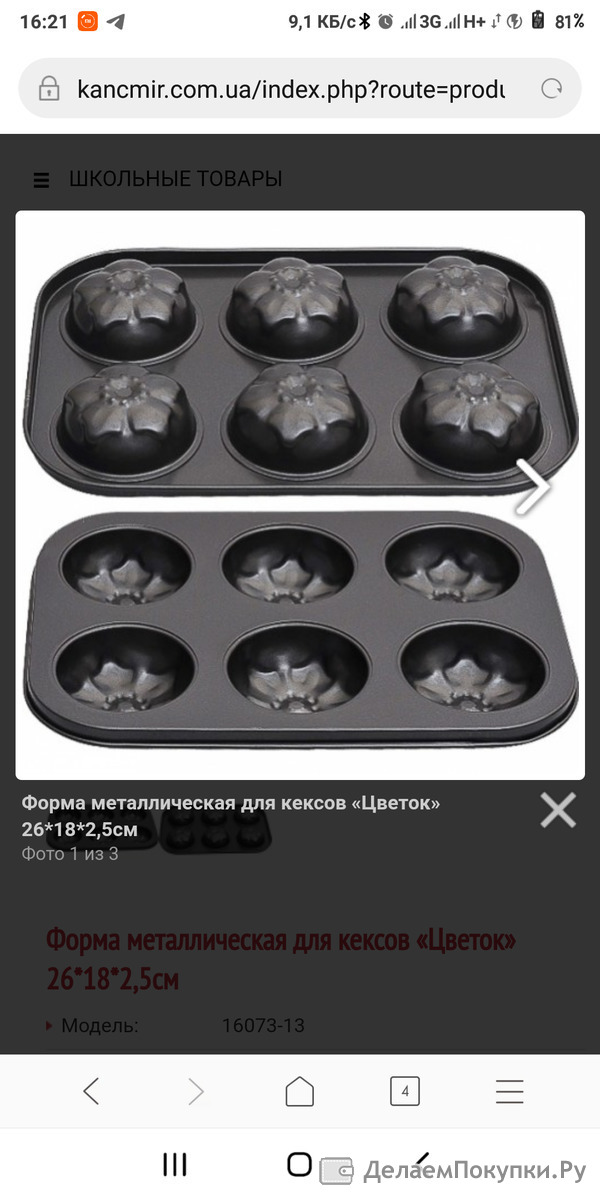The width and height of the screenshot is (600, 1200).
Task: Close the photo lightbox viewer
Action: coord(558,809)
